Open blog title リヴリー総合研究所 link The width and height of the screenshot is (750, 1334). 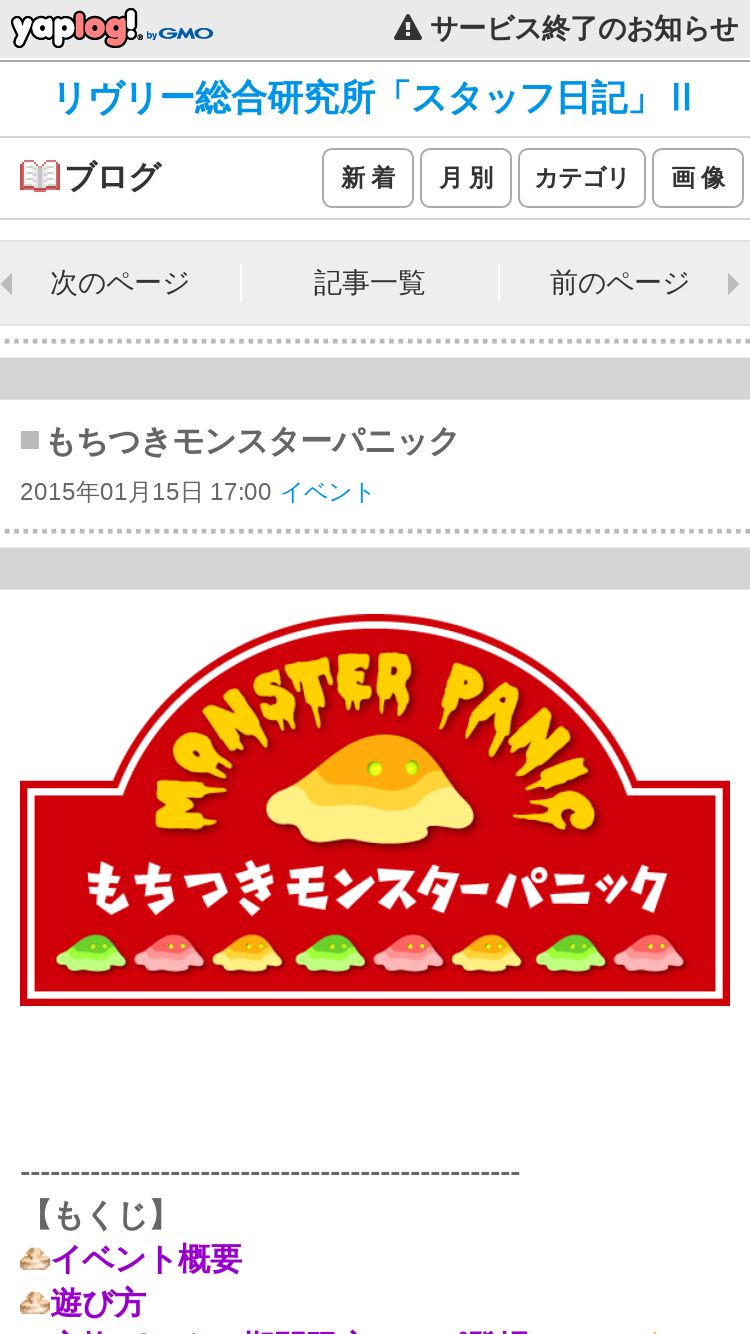coord(373,98)
